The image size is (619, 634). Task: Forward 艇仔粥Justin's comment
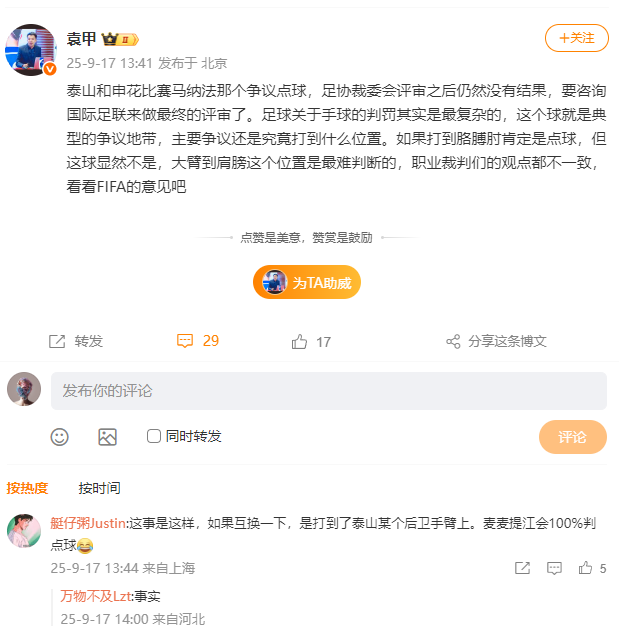522,568
